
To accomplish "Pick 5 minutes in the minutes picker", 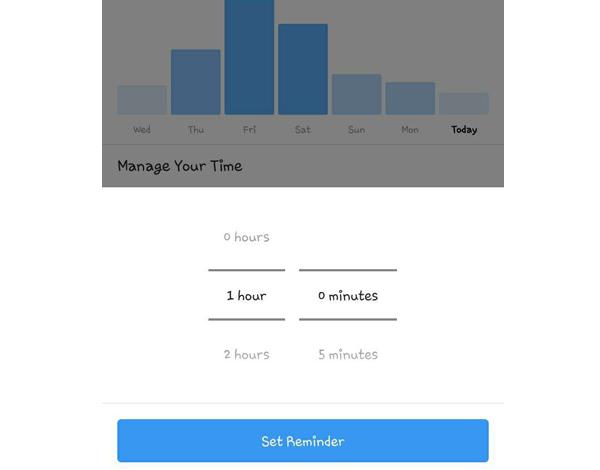I will [348, 354].
